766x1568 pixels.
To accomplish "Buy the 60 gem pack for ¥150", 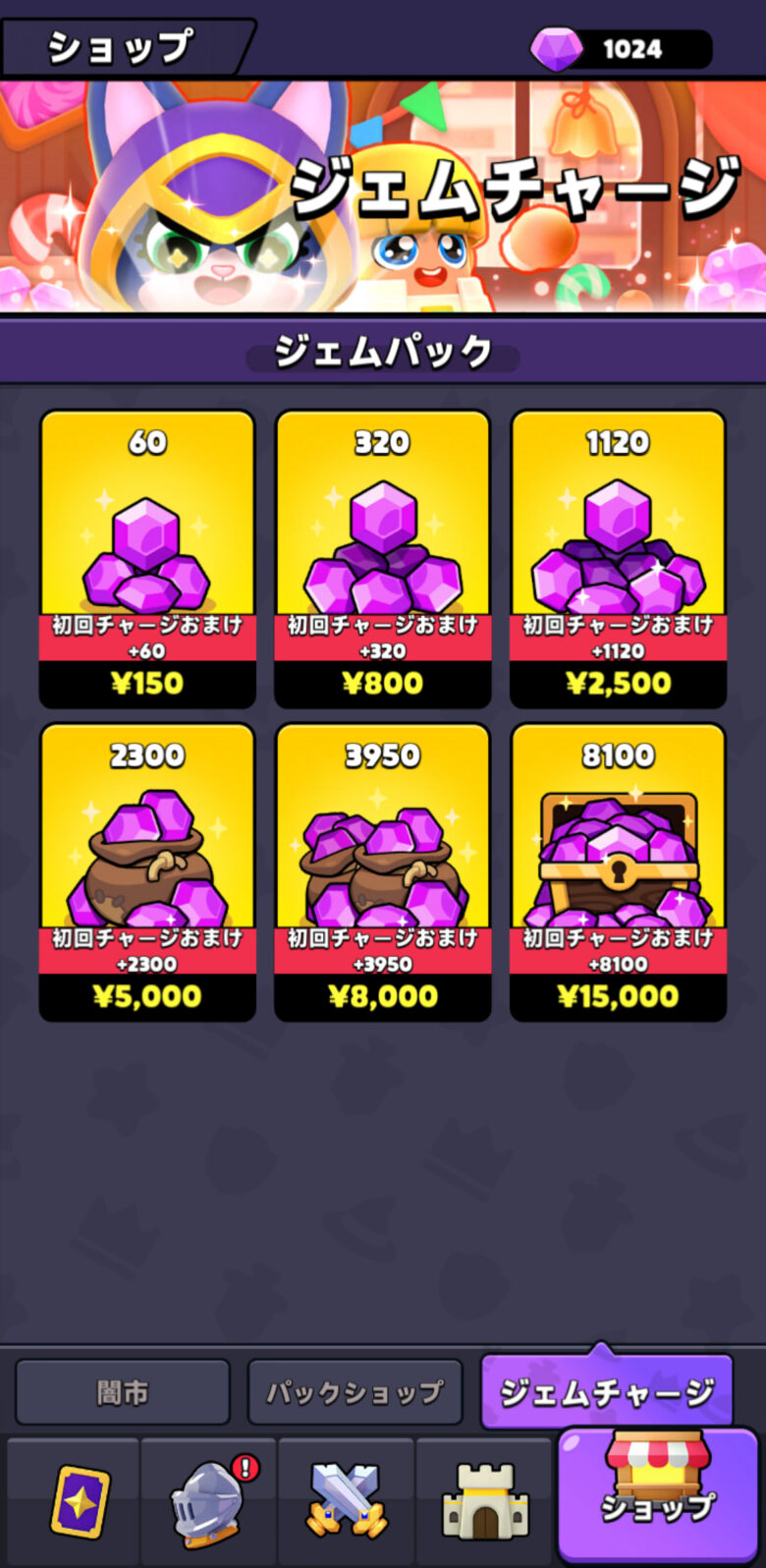I will point(147,559).
